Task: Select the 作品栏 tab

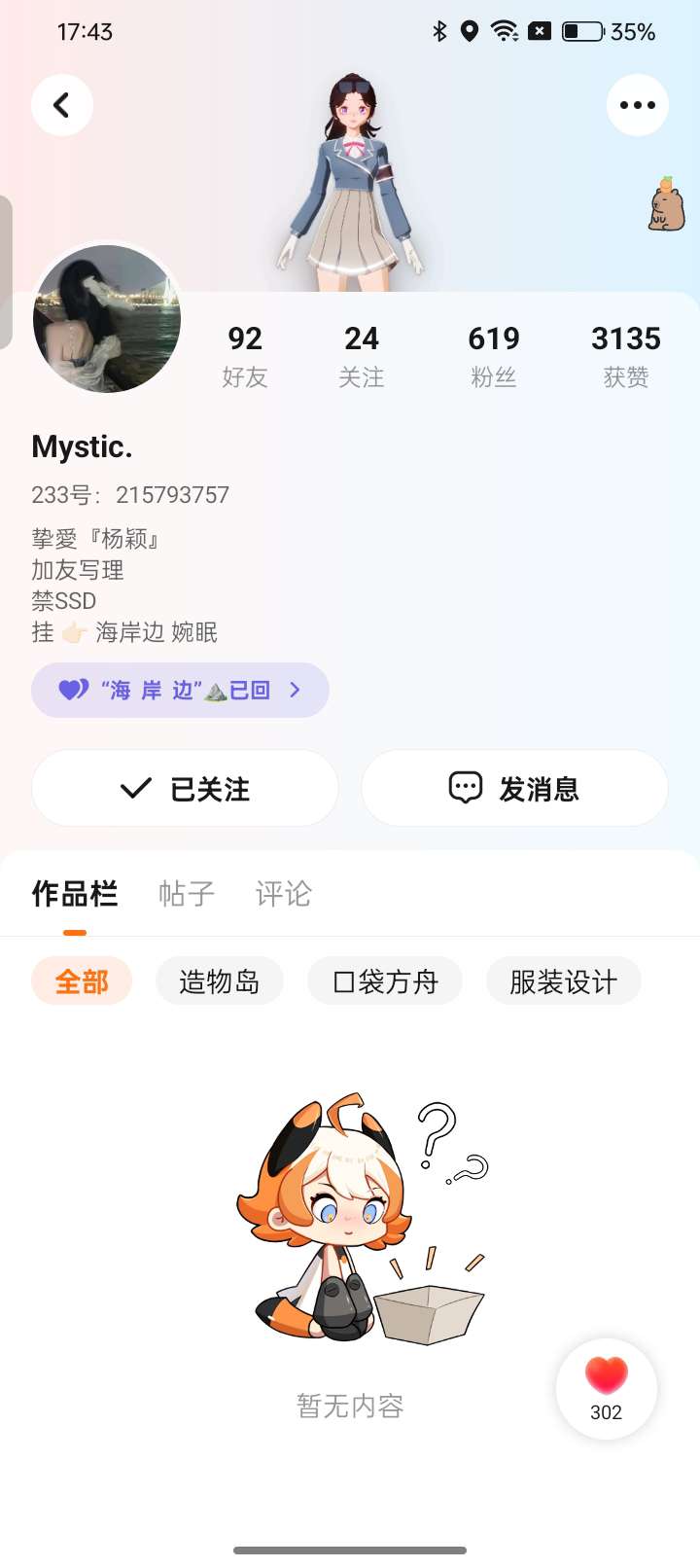Action: click(x=75, y=894)
